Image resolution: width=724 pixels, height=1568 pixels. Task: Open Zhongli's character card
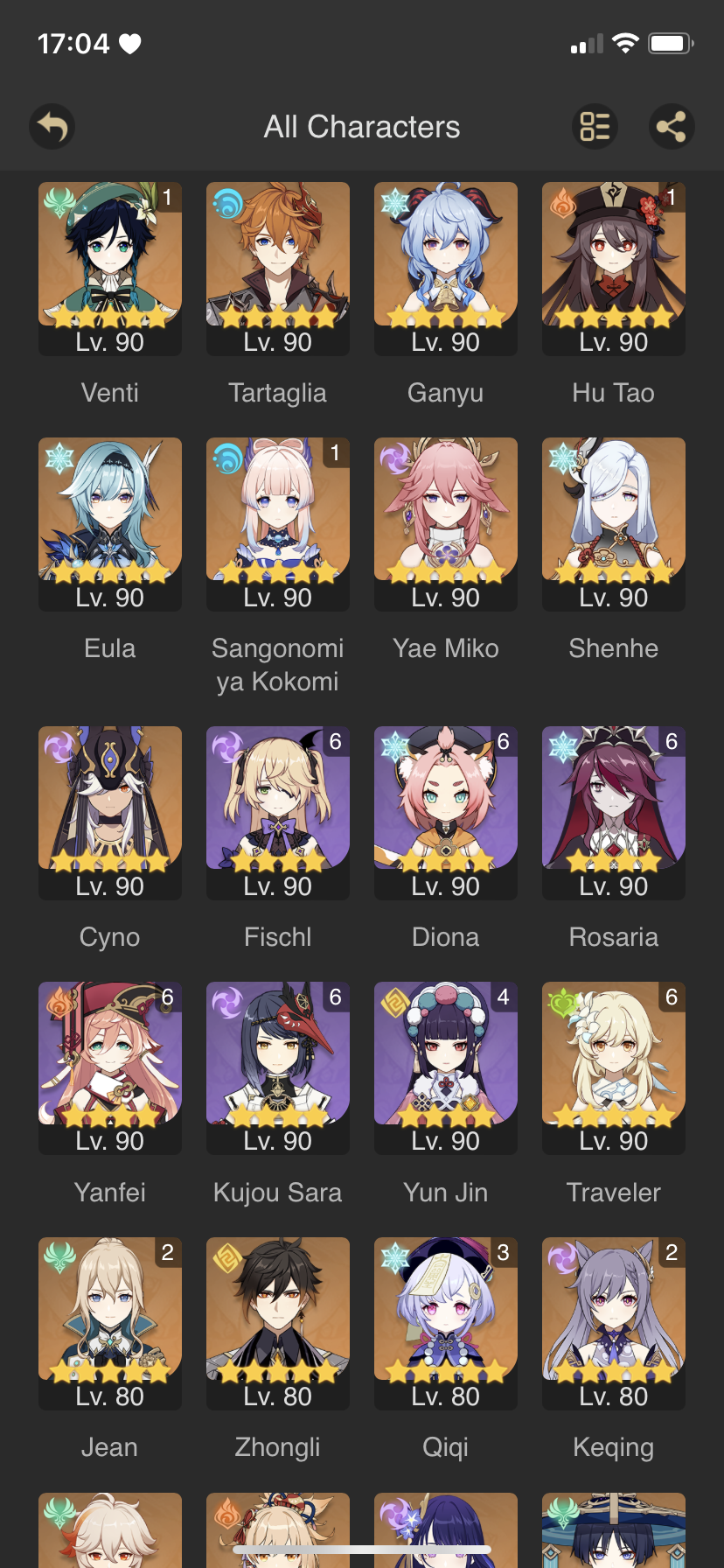pos(278,1318)
